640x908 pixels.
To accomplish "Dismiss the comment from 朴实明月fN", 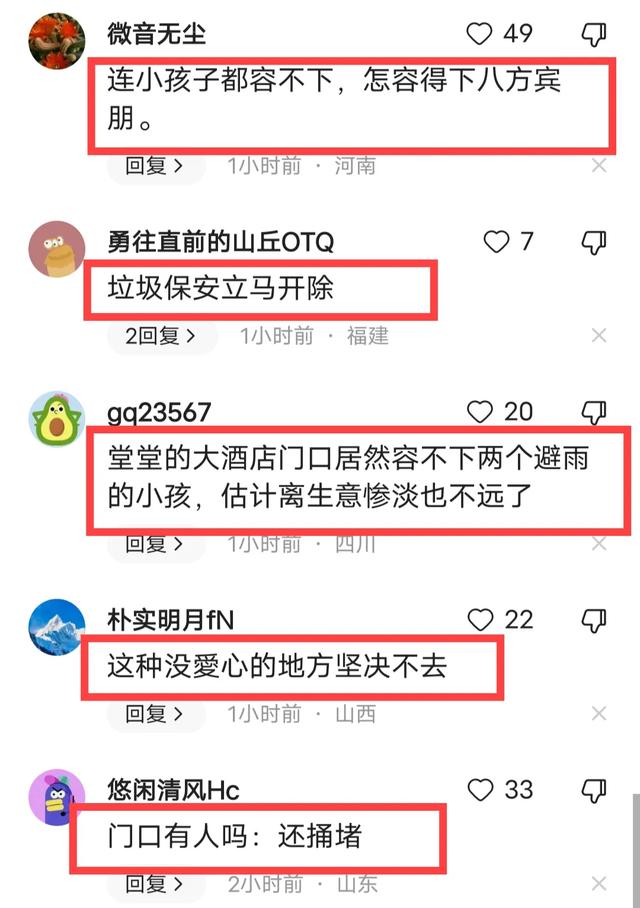I will pos(599,714).
